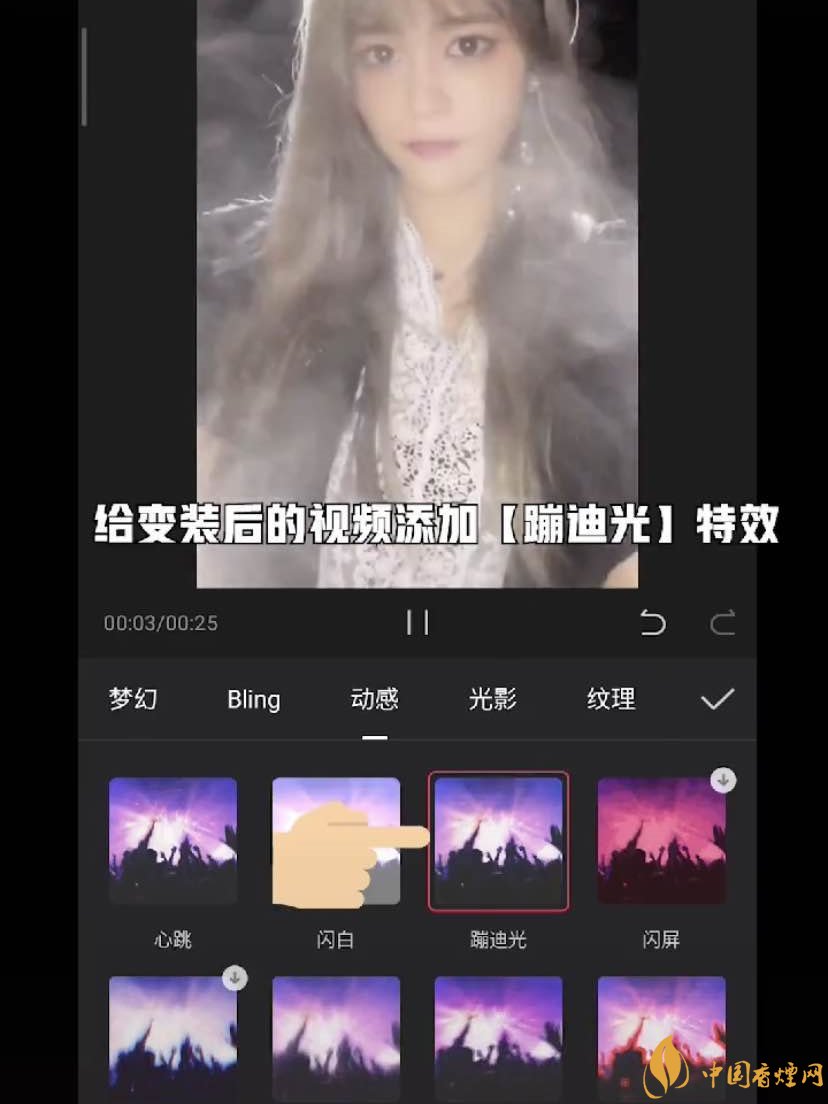Choose the 闪白 effect

tap(336, 841)
